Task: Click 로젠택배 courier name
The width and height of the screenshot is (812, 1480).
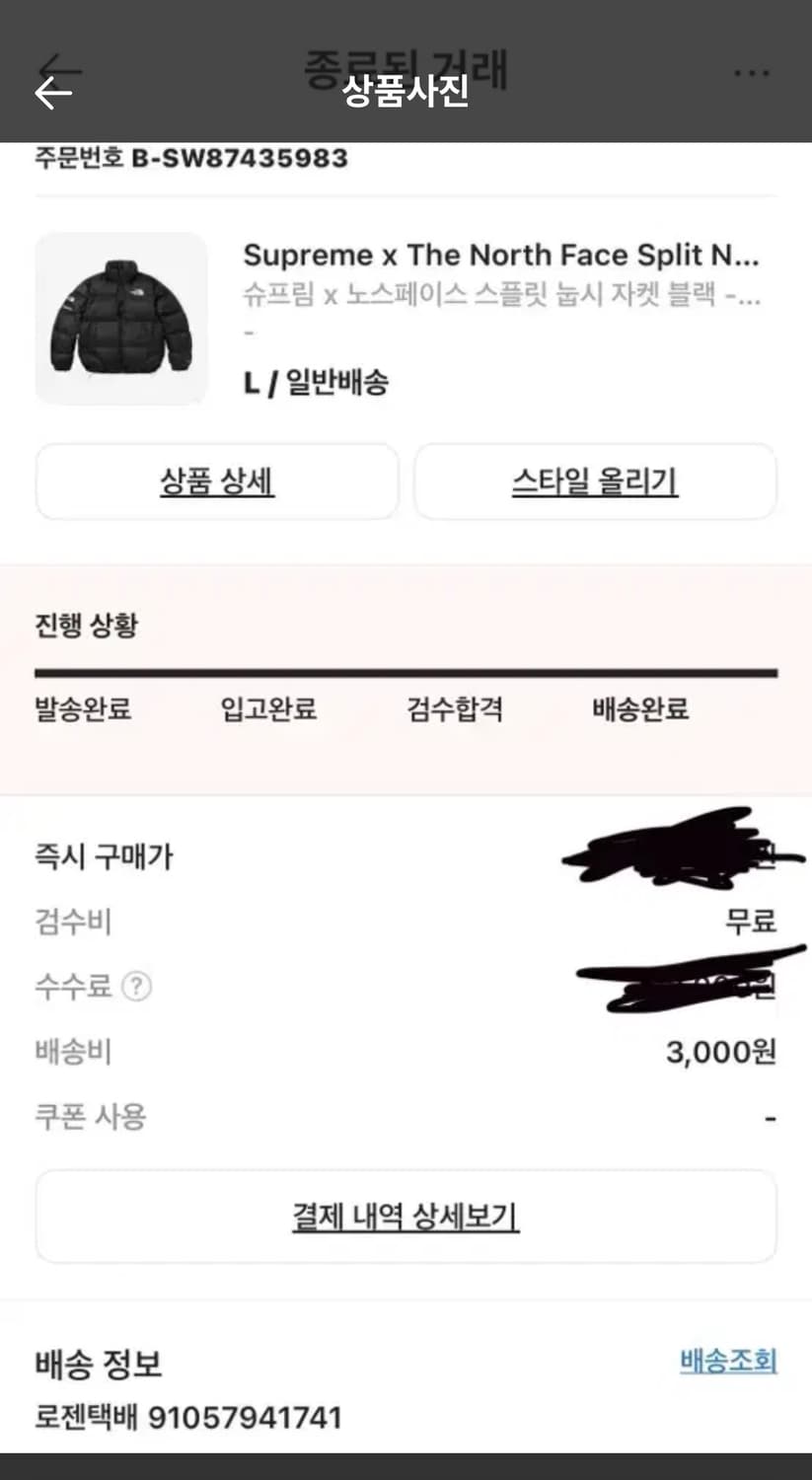Action: point(89,1416)
